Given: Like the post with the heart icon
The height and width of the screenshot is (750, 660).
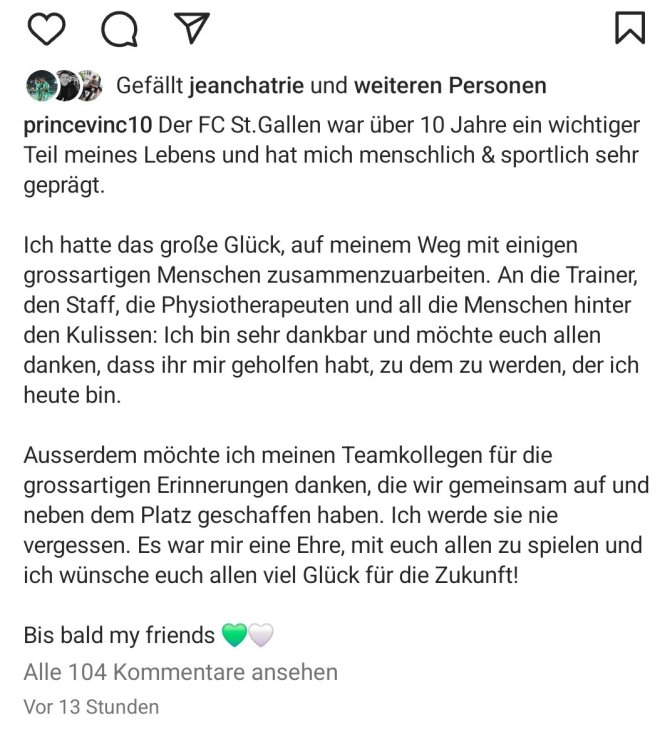Looking at the screenshot, I should tap(46, 28).
